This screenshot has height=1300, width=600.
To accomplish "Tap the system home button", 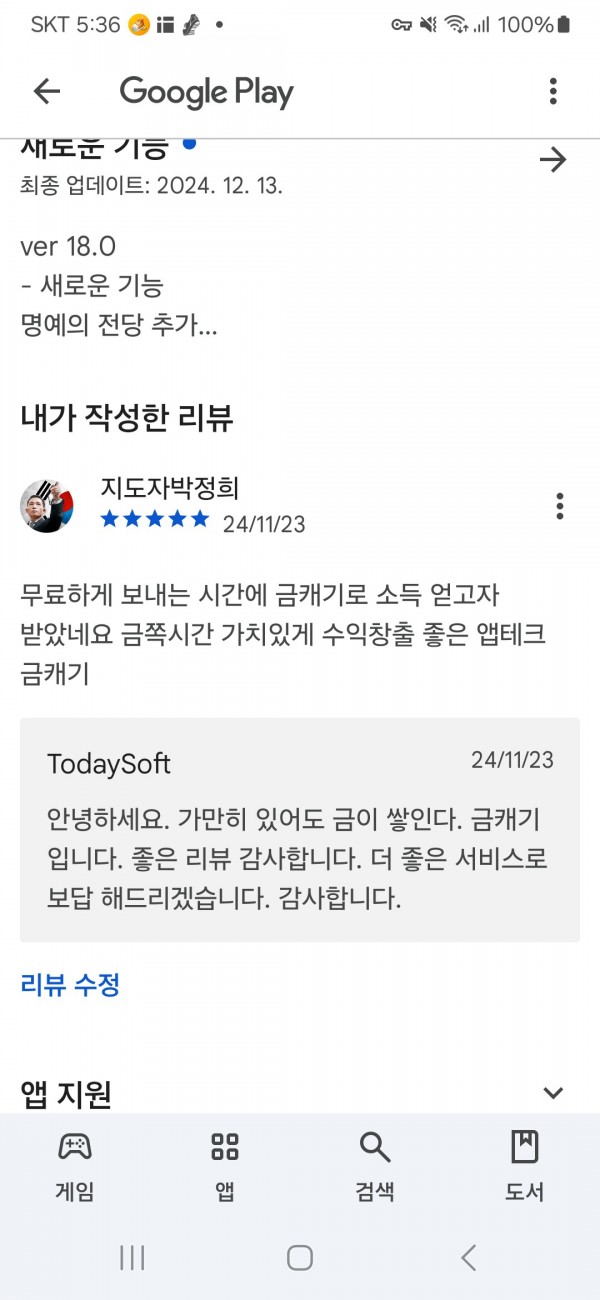I will point(300,1257).
